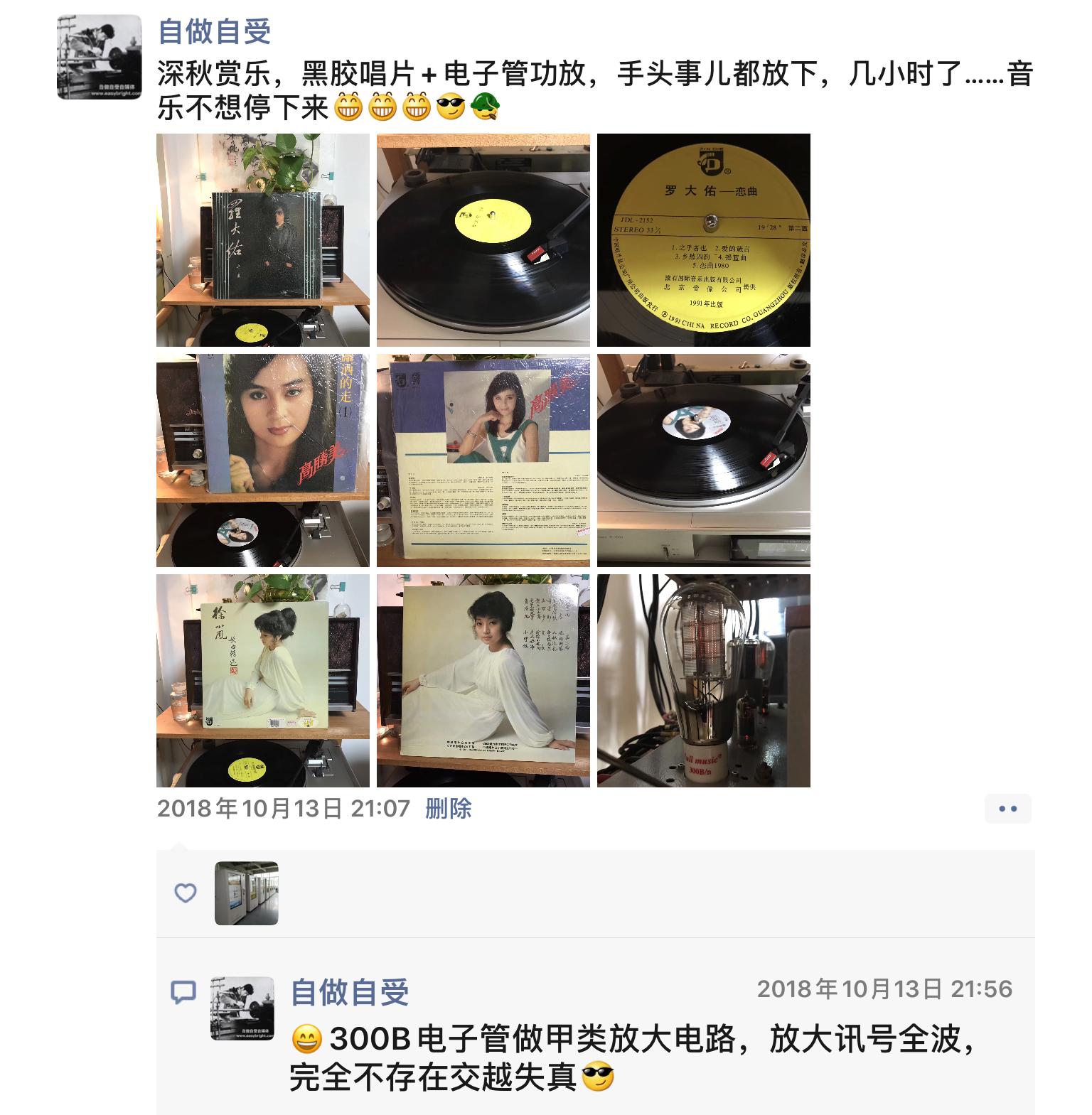Open the 300B vacuum tube photo
1092x1115 pixels.
point(704,681)
